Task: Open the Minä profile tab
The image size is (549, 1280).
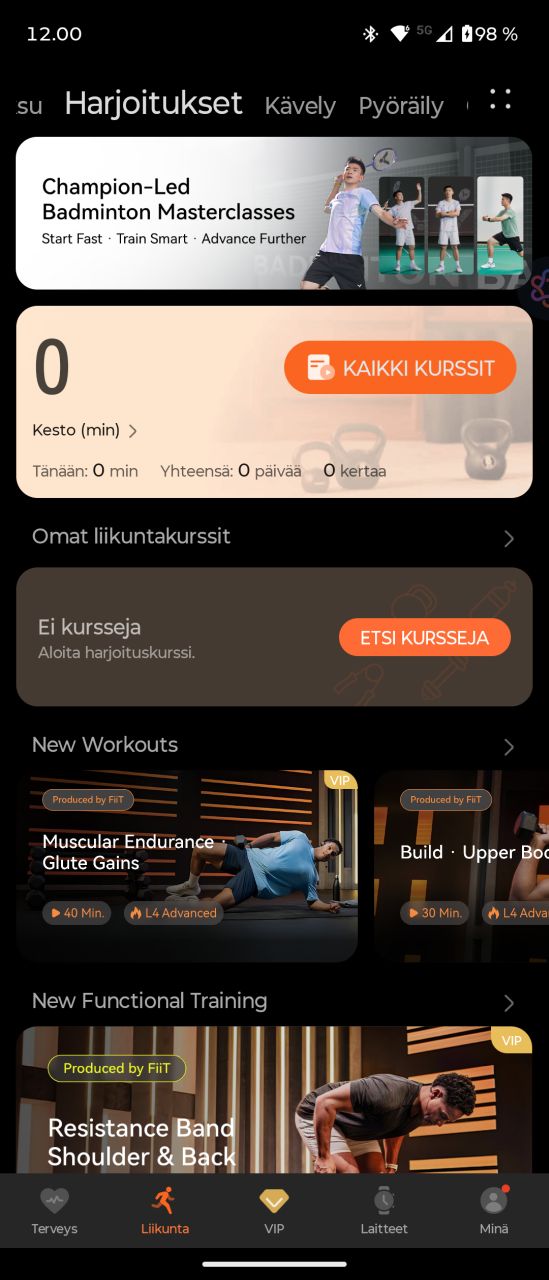Action: 493,1211
